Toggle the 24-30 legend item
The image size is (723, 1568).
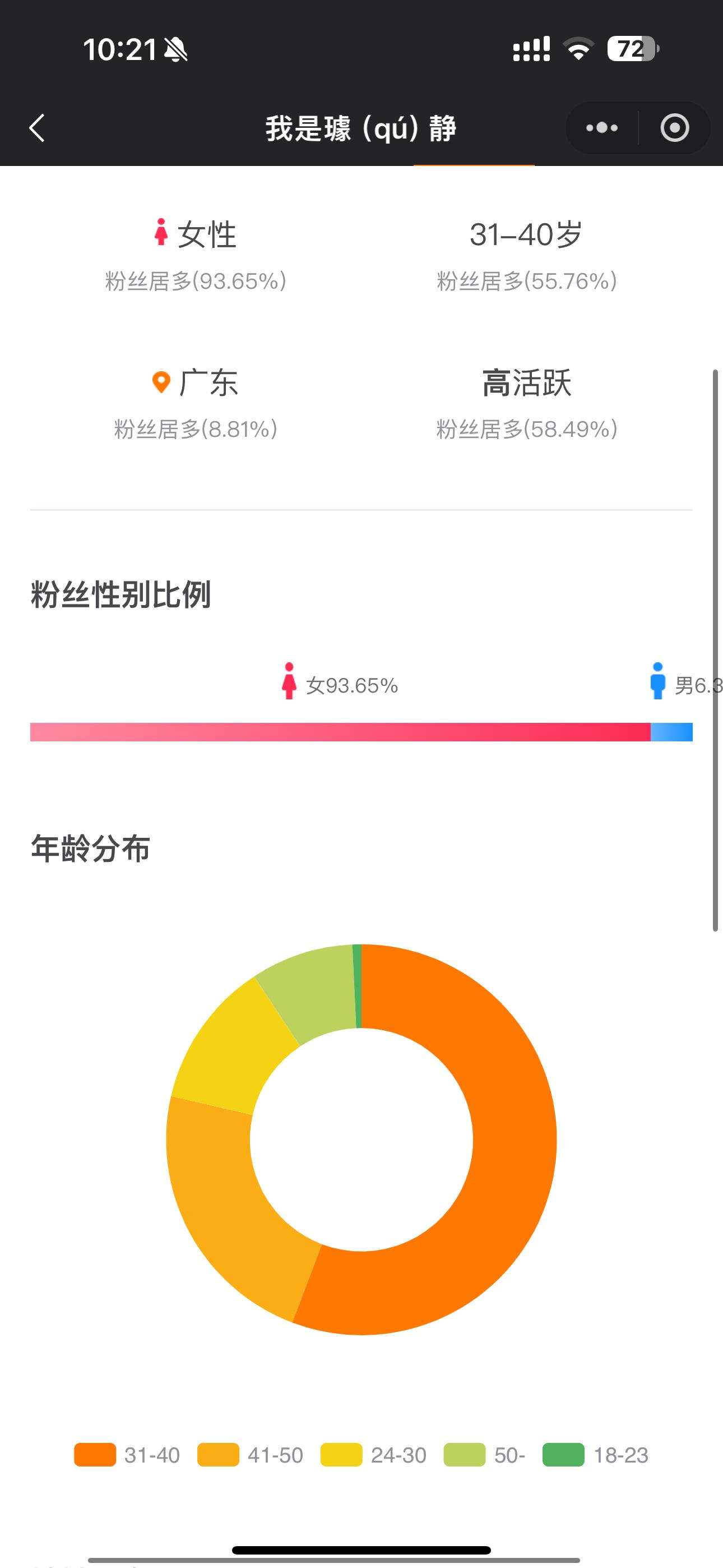374,1455
